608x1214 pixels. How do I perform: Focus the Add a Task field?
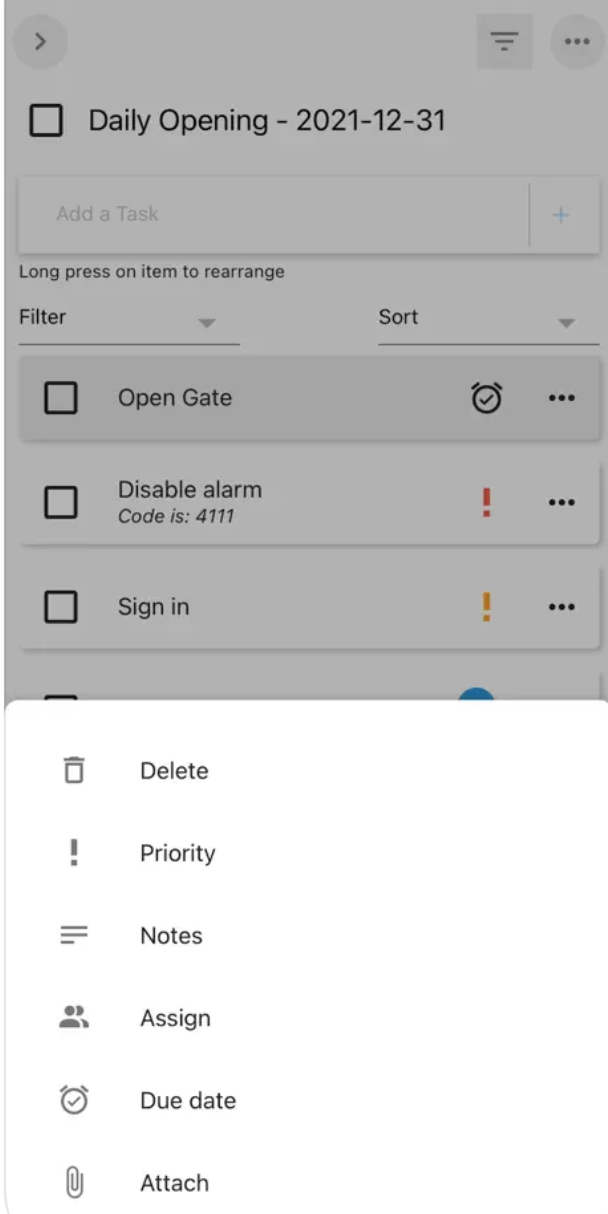(270, 214)
